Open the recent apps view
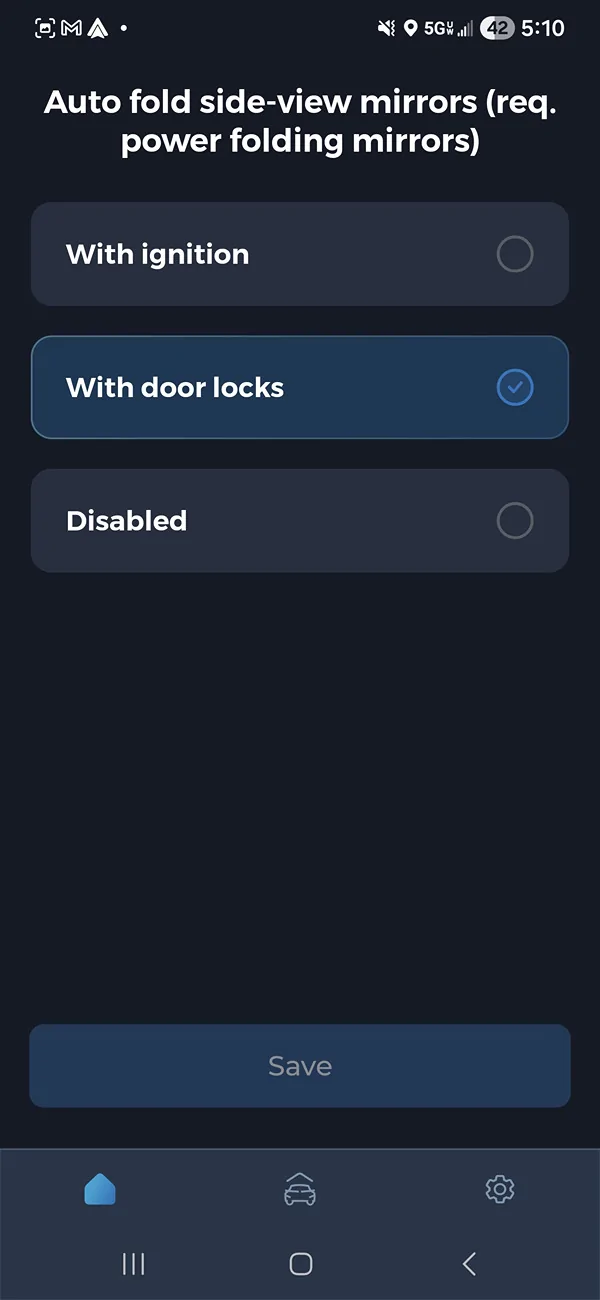Screen dimensions: 600x1300 (x=133, y=1264)
